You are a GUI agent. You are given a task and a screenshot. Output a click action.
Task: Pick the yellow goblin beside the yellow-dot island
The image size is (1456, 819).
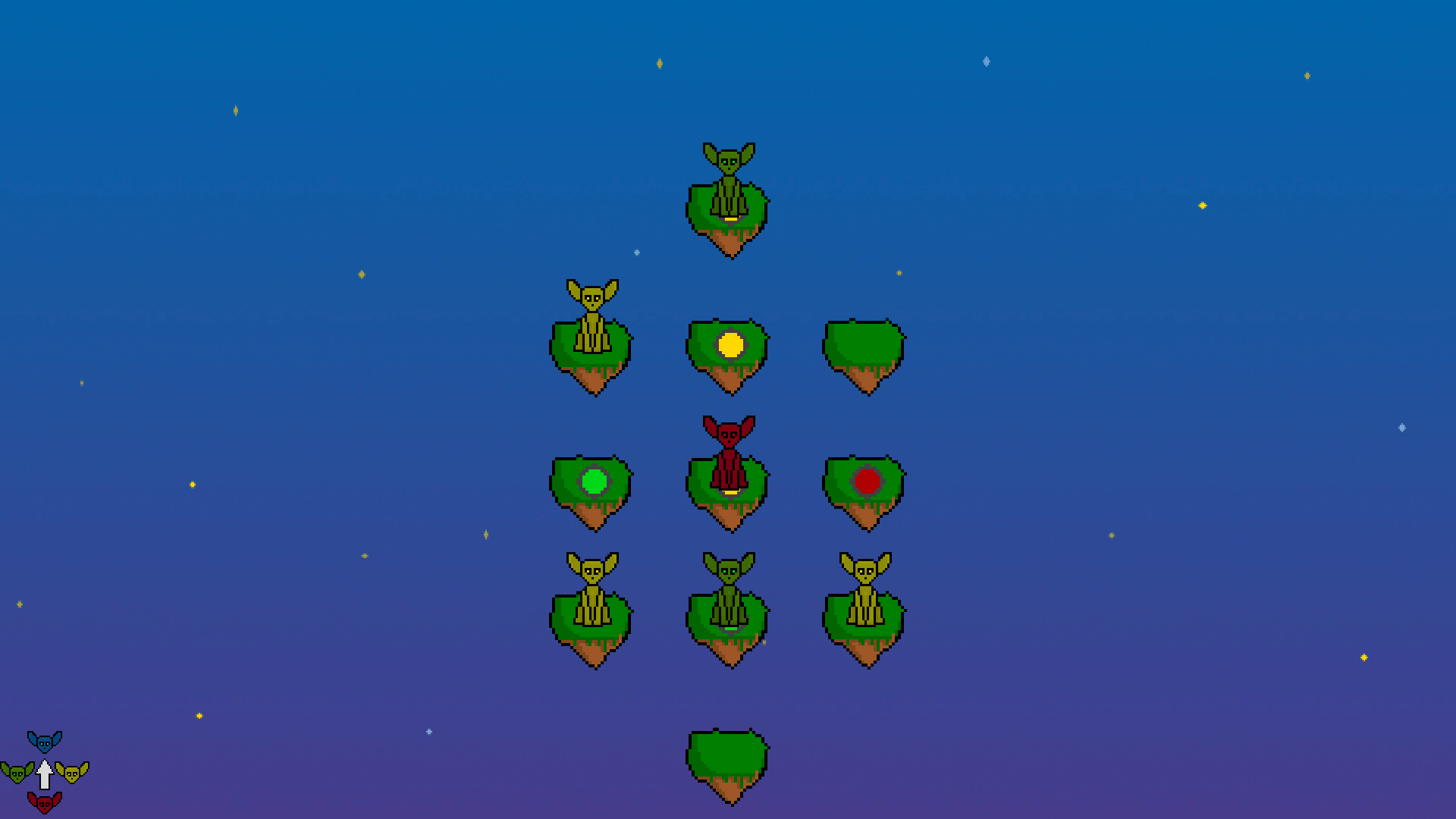[x=592, y=317]
